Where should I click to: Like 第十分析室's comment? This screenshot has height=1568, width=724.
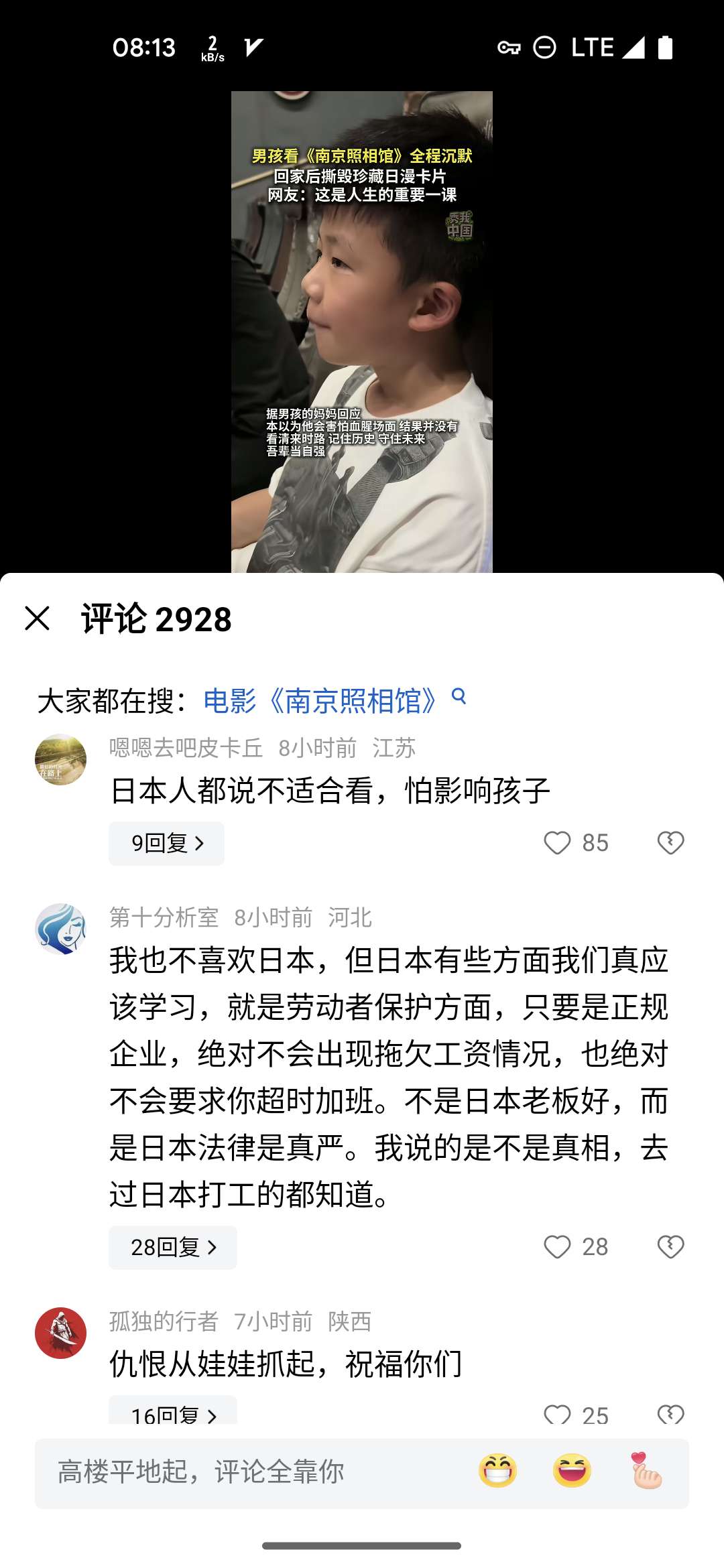(x=558, y=1247)
